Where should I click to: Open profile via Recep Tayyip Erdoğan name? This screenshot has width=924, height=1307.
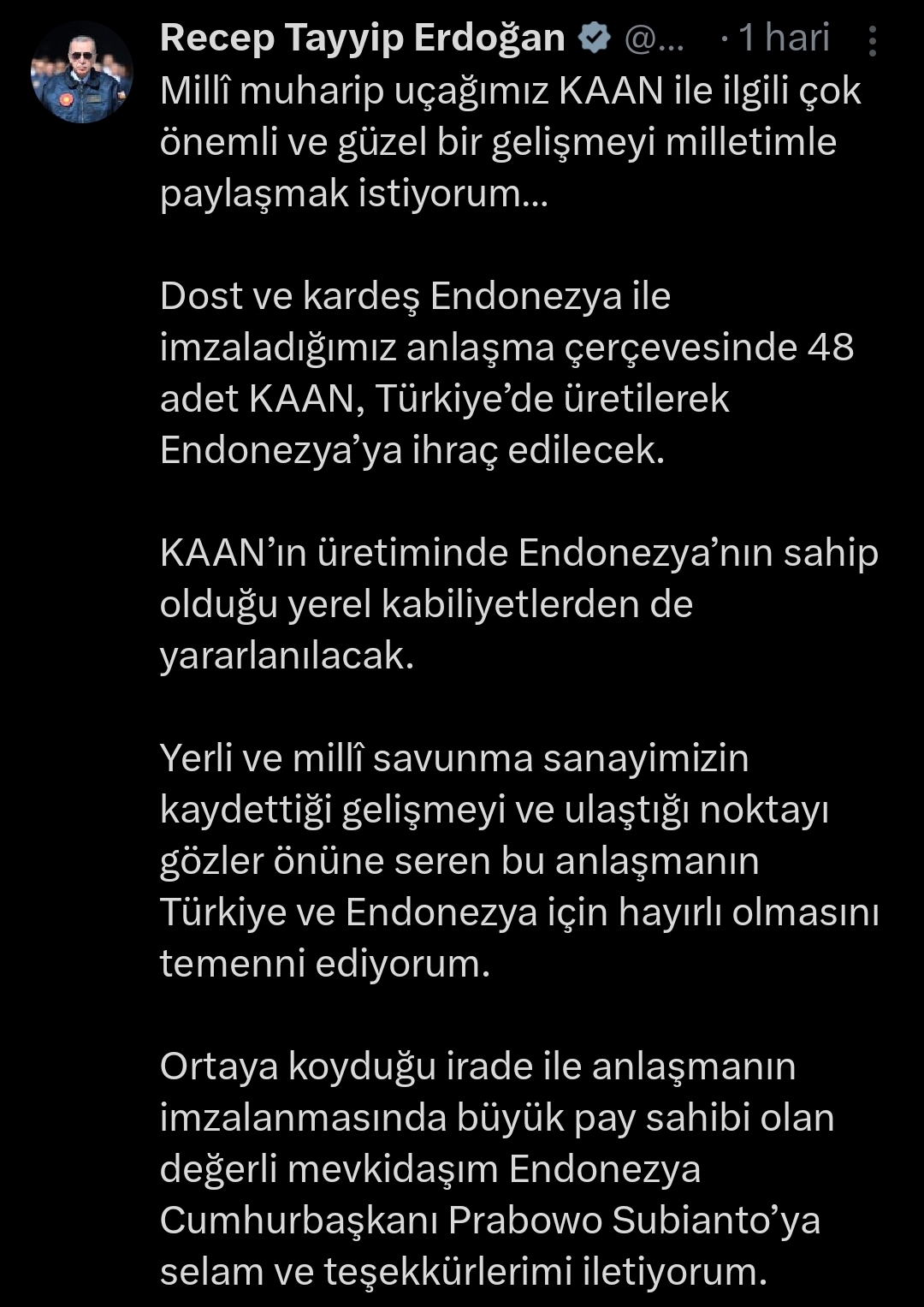coord(362,39)
